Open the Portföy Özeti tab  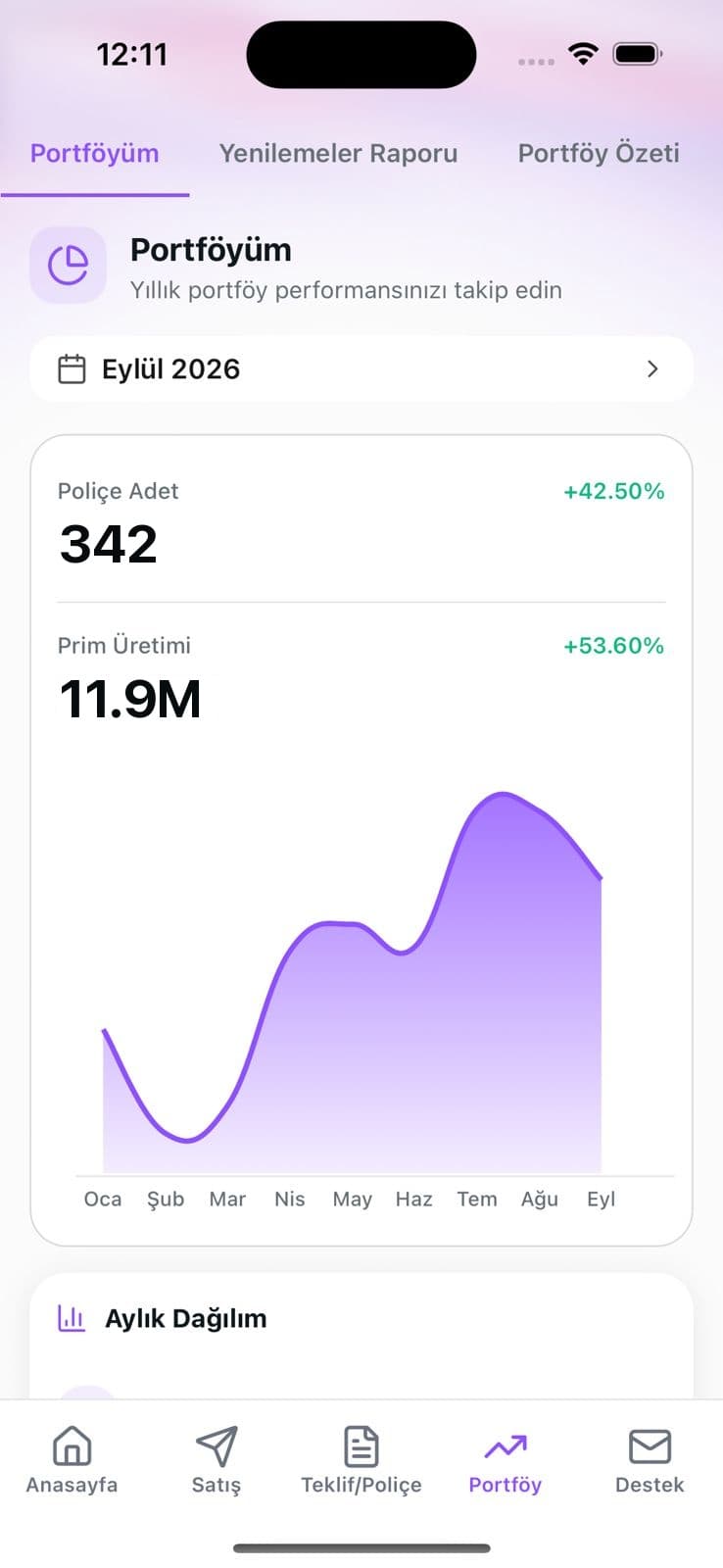point(599,154)
